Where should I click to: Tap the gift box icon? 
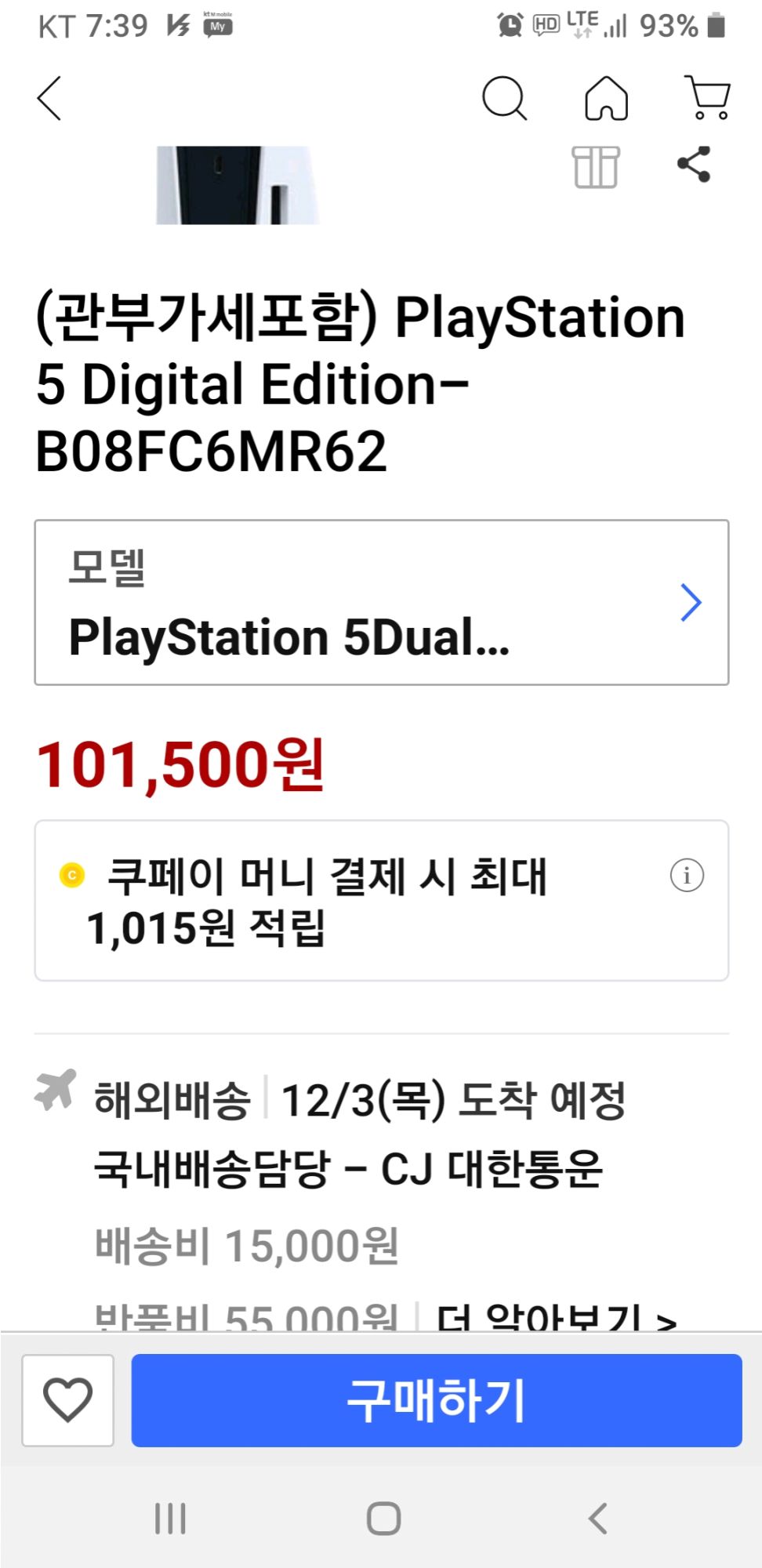point(596,167)
